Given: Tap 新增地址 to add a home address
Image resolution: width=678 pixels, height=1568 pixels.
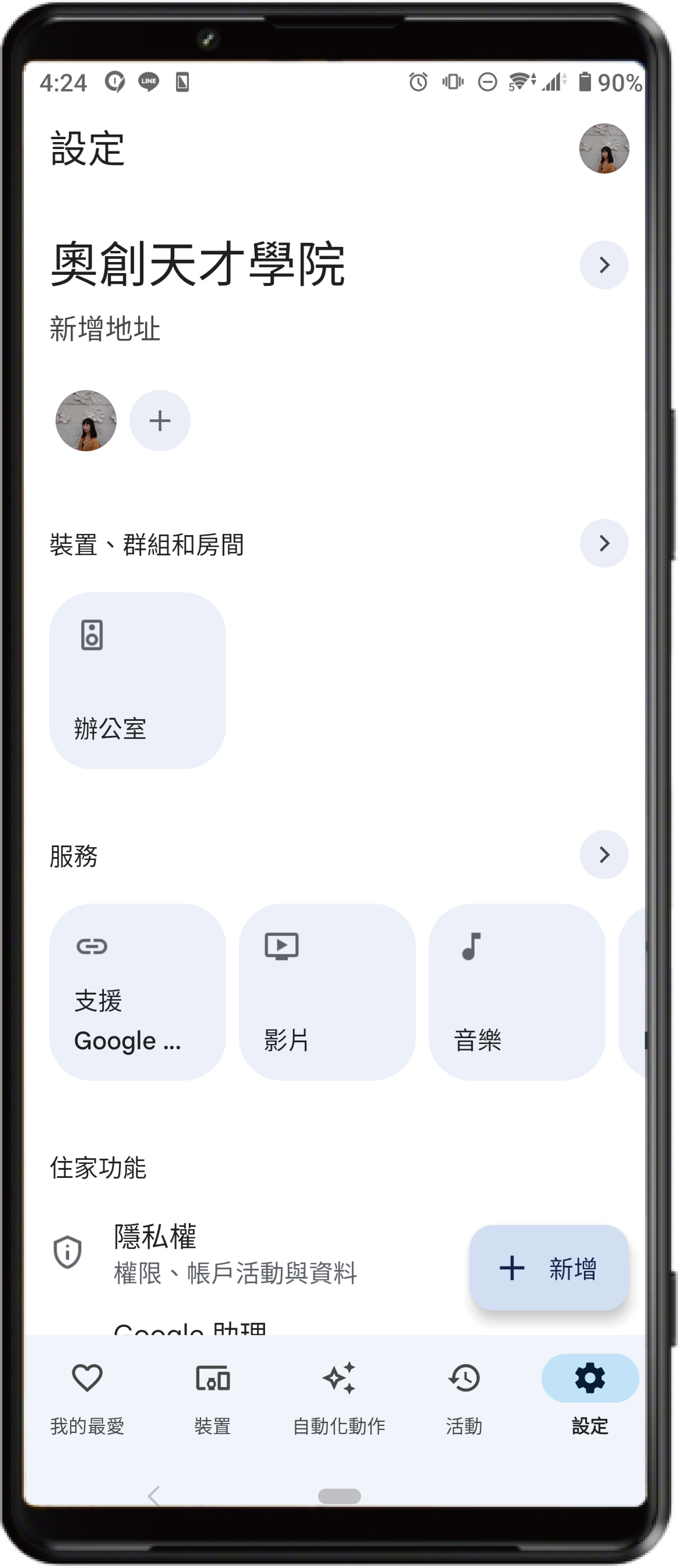Looking at the screenshot, I should point(105,329).
